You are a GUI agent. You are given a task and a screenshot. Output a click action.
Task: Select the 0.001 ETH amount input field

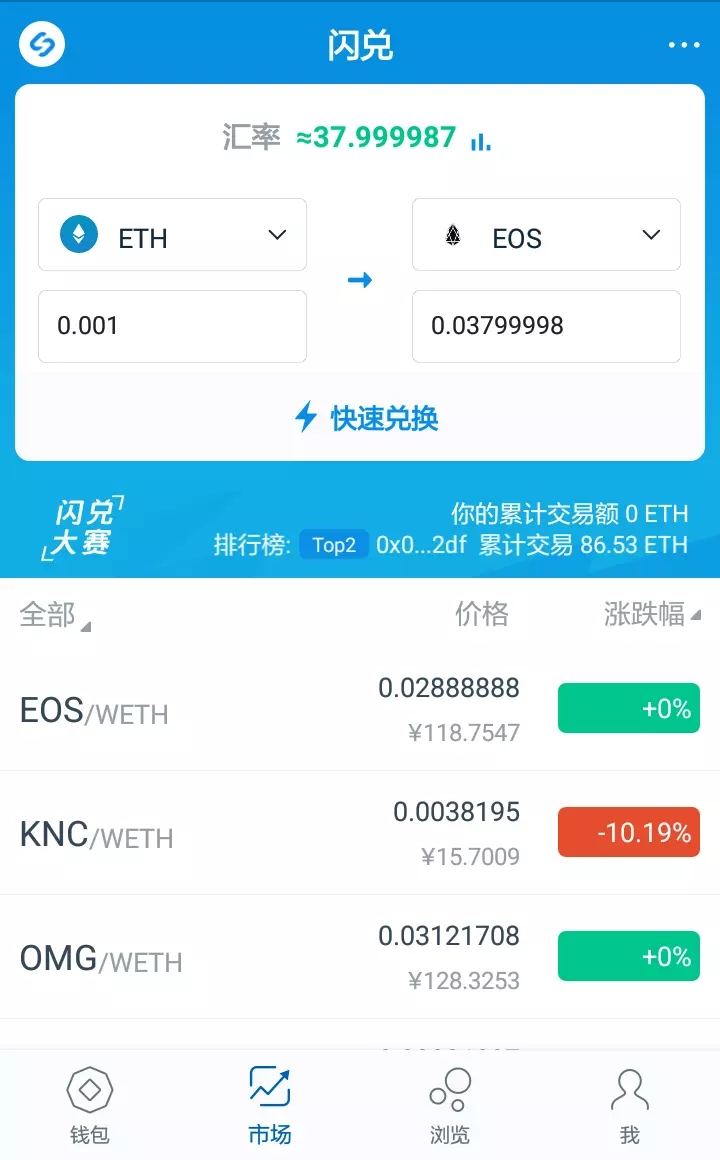172,326
